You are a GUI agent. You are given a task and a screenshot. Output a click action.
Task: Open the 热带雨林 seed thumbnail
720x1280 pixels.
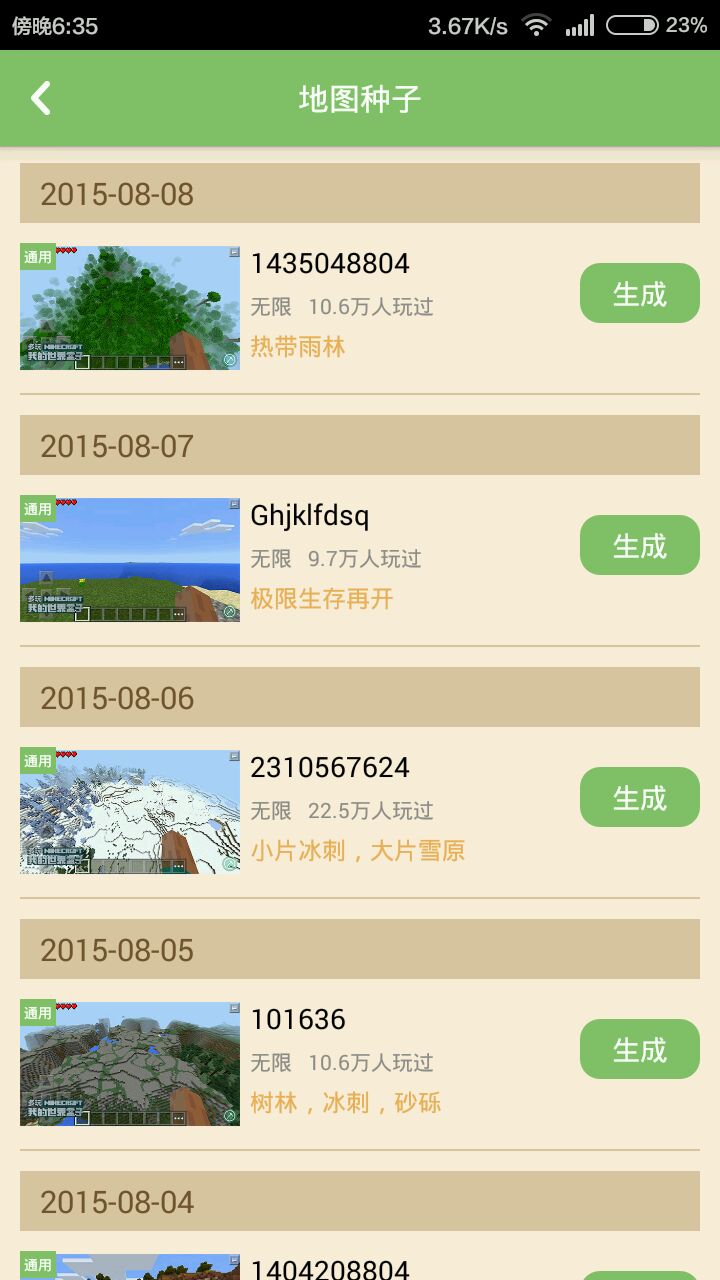pyautogui.click(x=130, y=308)
